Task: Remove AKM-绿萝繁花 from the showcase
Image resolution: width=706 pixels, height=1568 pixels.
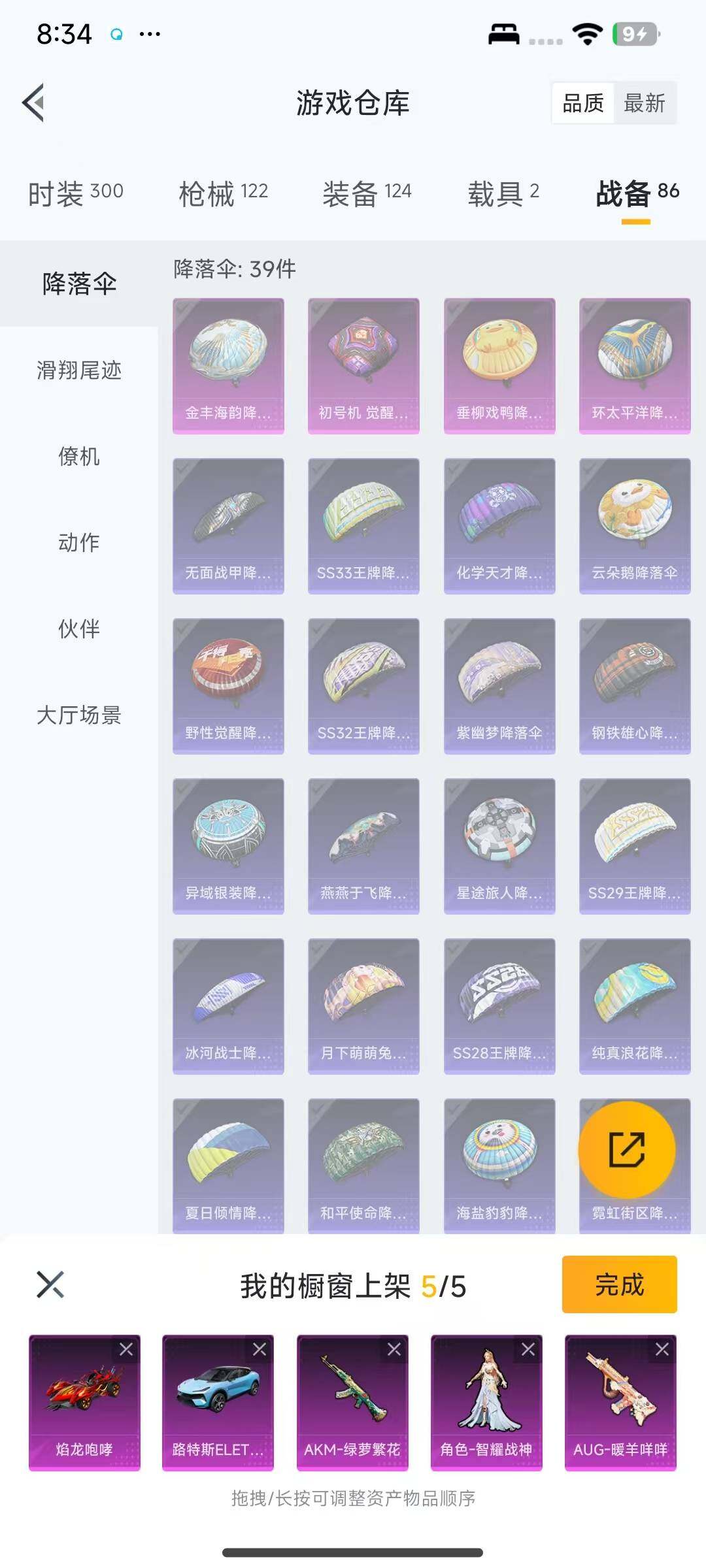Action: point(394,1350)
